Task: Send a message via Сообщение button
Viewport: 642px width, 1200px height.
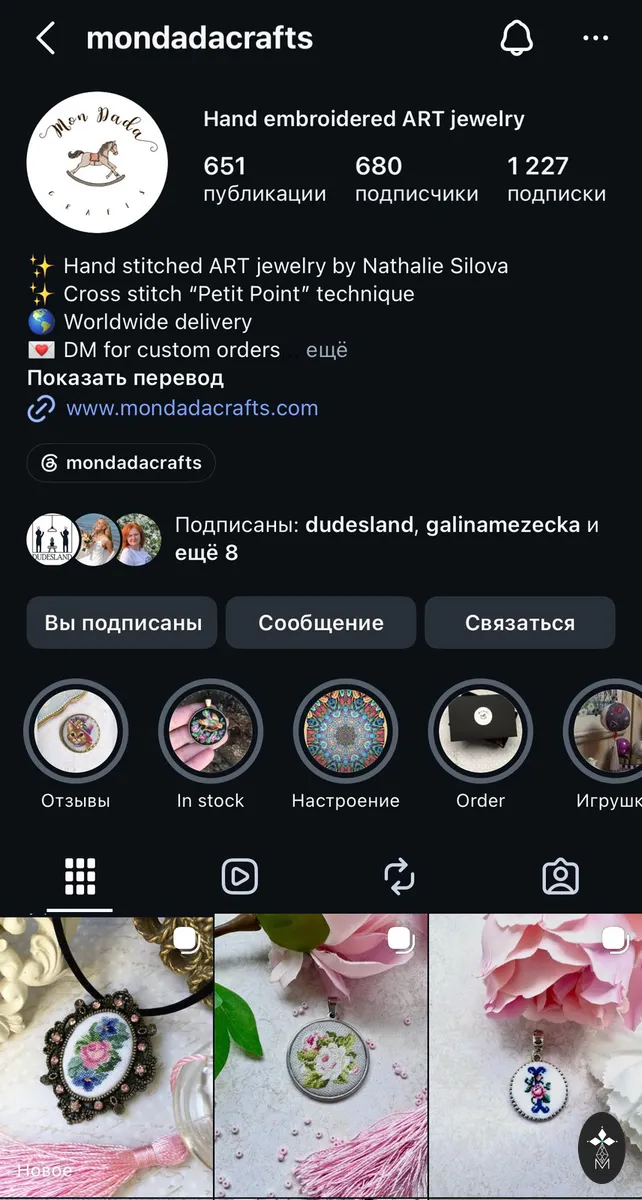Action: [x=321, y=623]
